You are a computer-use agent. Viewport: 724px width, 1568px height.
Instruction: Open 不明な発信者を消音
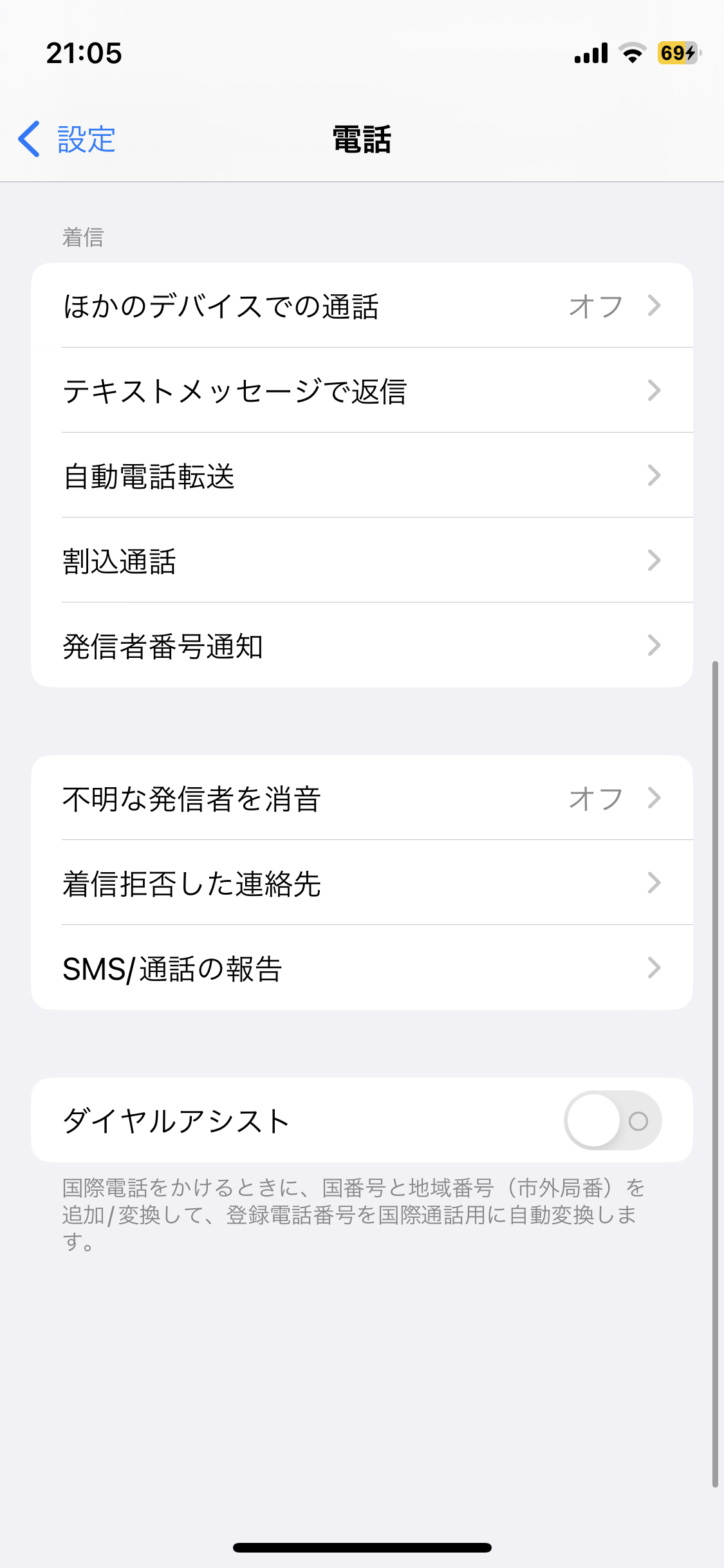click(362, 798)
